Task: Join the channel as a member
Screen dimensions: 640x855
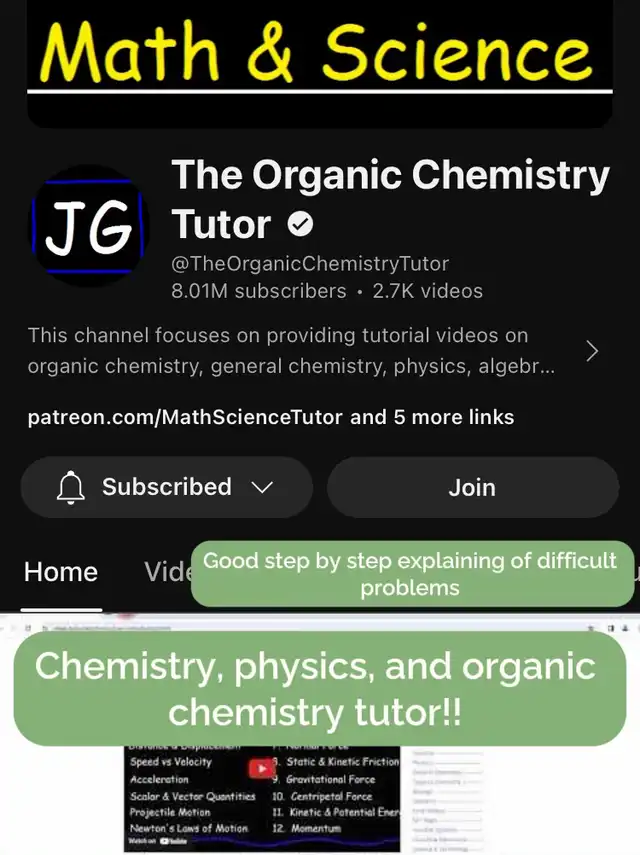Action: [472, 487]
